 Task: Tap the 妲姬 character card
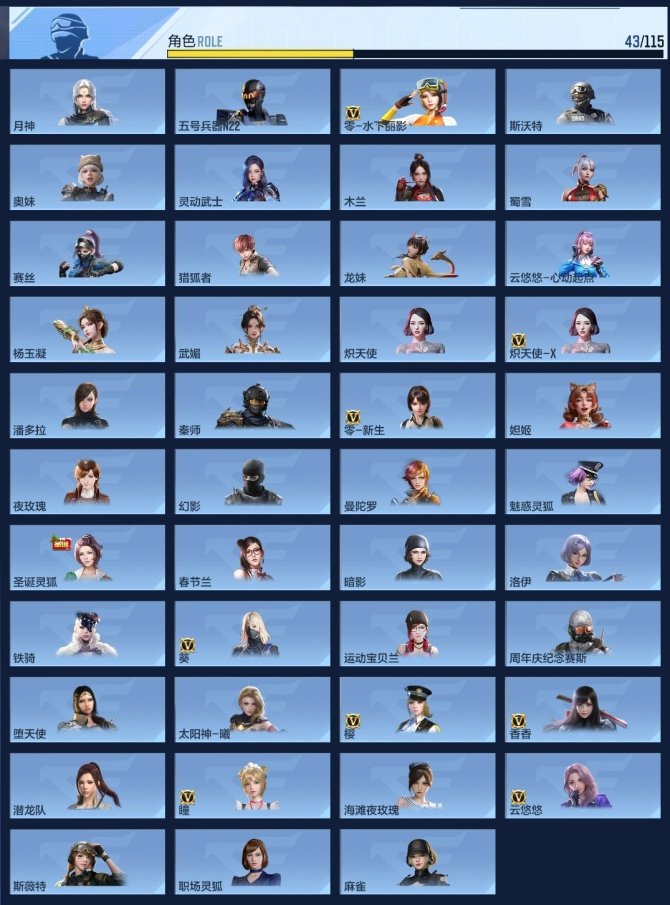[x=582, y=405]
